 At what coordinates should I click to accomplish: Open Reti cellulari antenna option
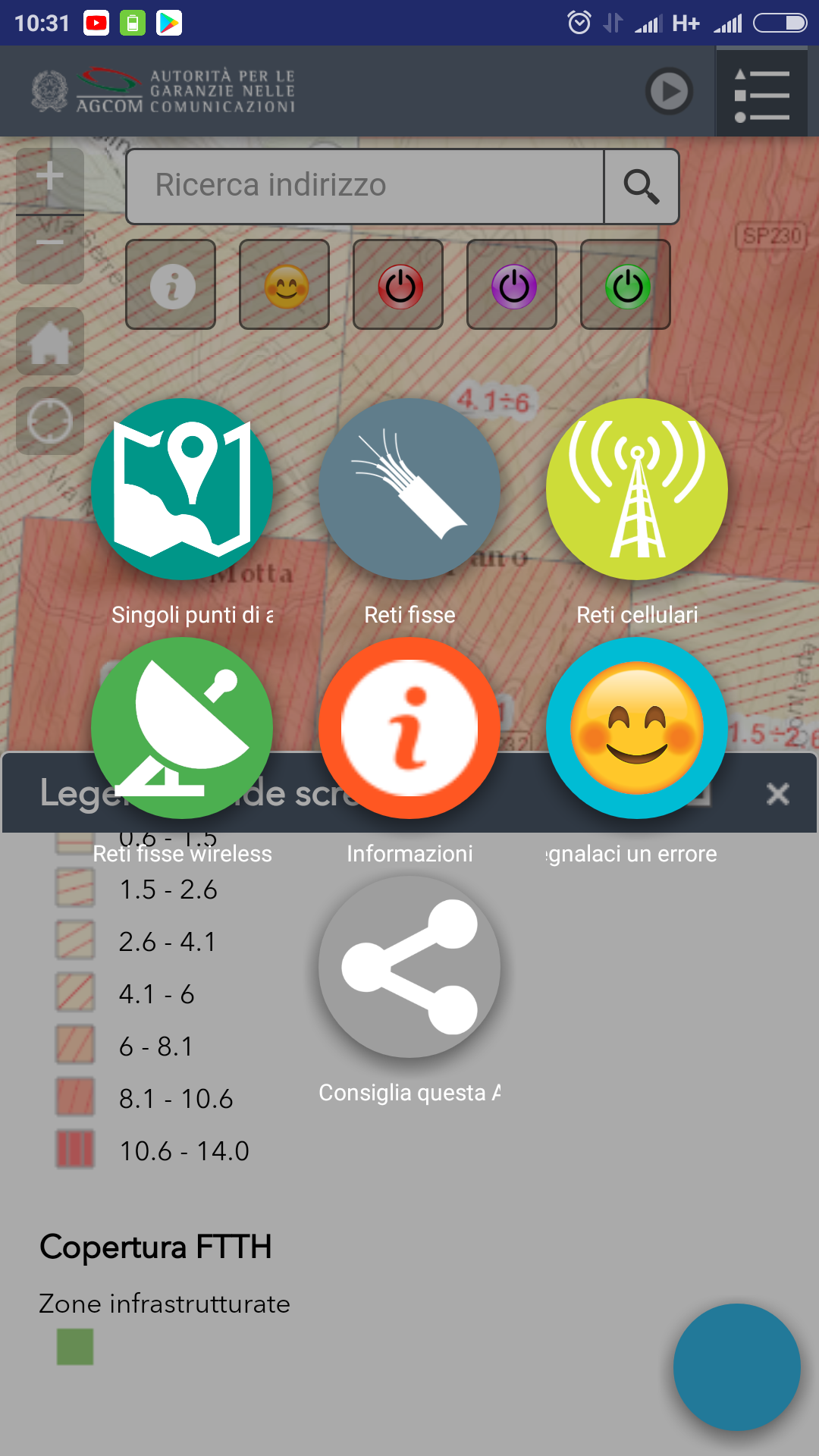coord(637,489)
